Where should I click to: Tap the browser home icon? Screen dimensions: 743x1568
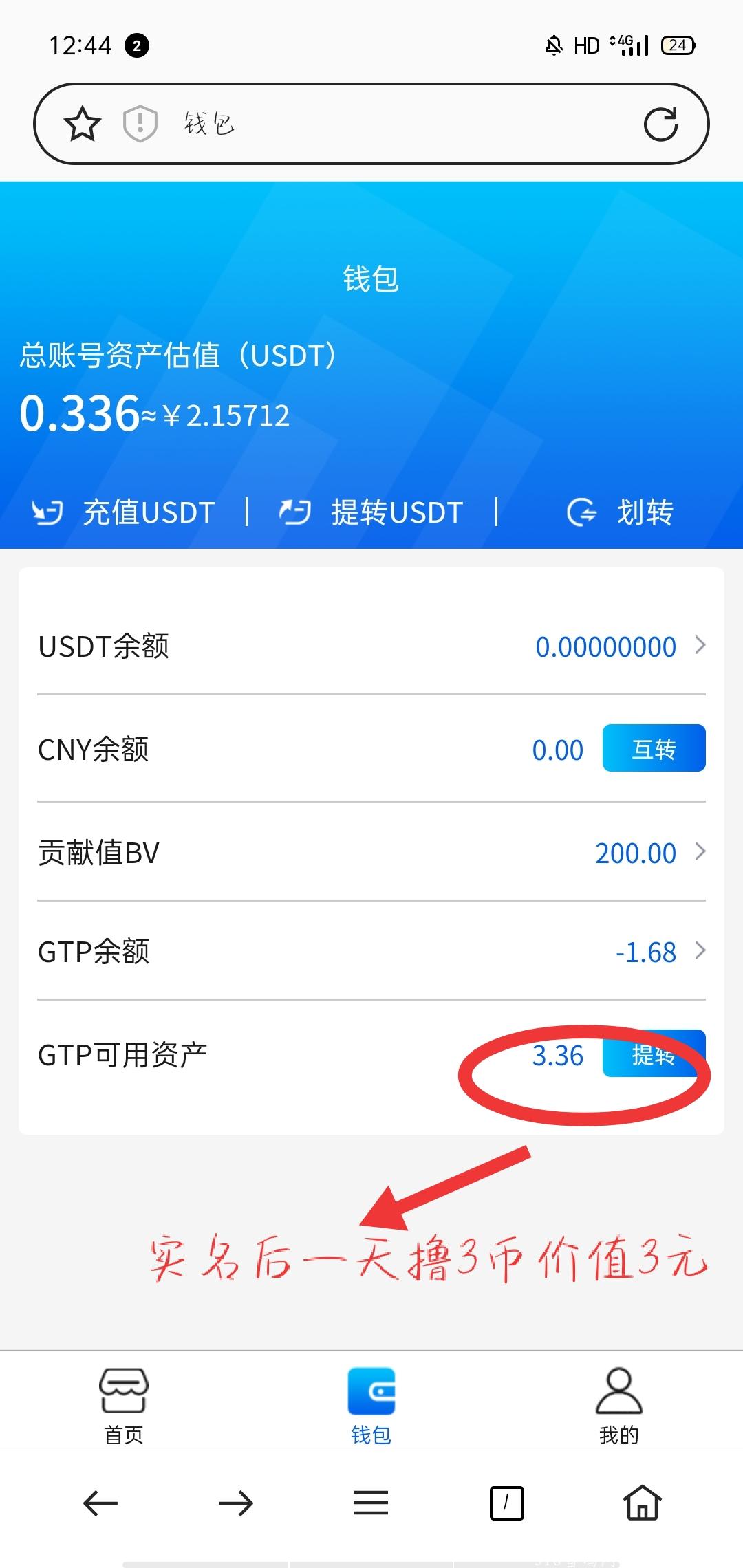[643, 1503]
